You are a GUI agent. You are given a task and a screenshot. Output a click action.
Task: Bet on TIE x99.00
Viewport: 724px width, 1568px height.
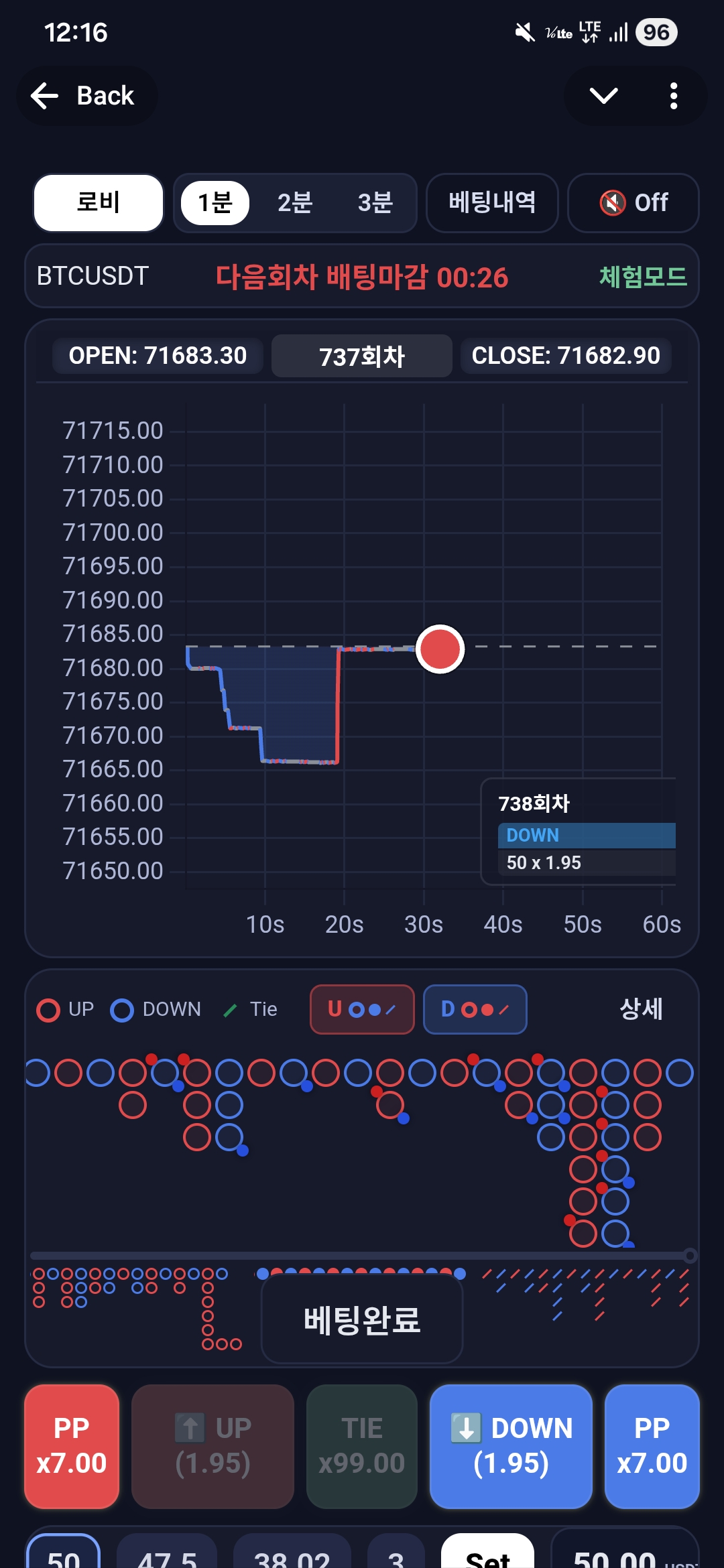362,1446
